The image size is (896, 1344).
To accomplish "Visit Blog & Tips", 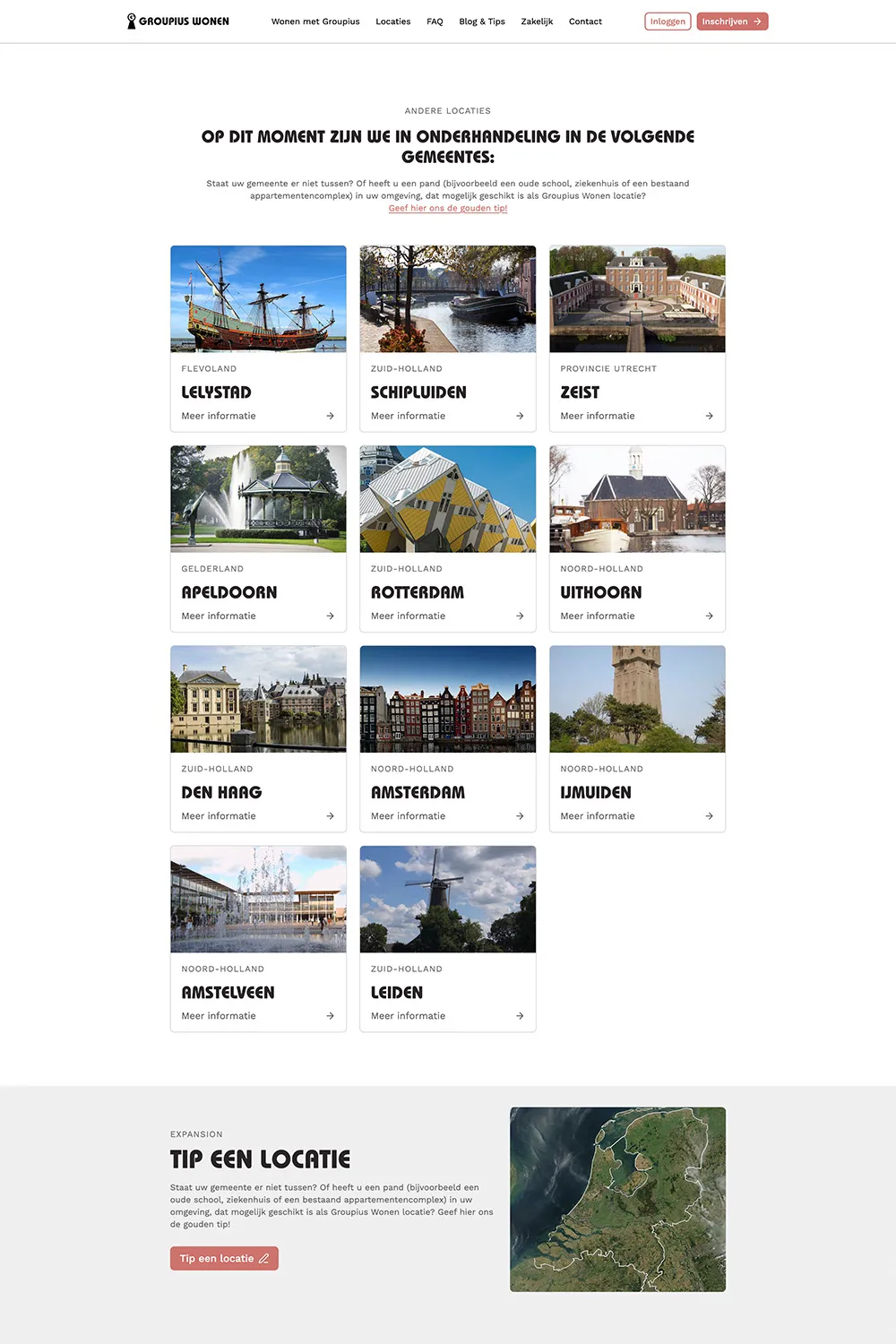I will (482, 22).
